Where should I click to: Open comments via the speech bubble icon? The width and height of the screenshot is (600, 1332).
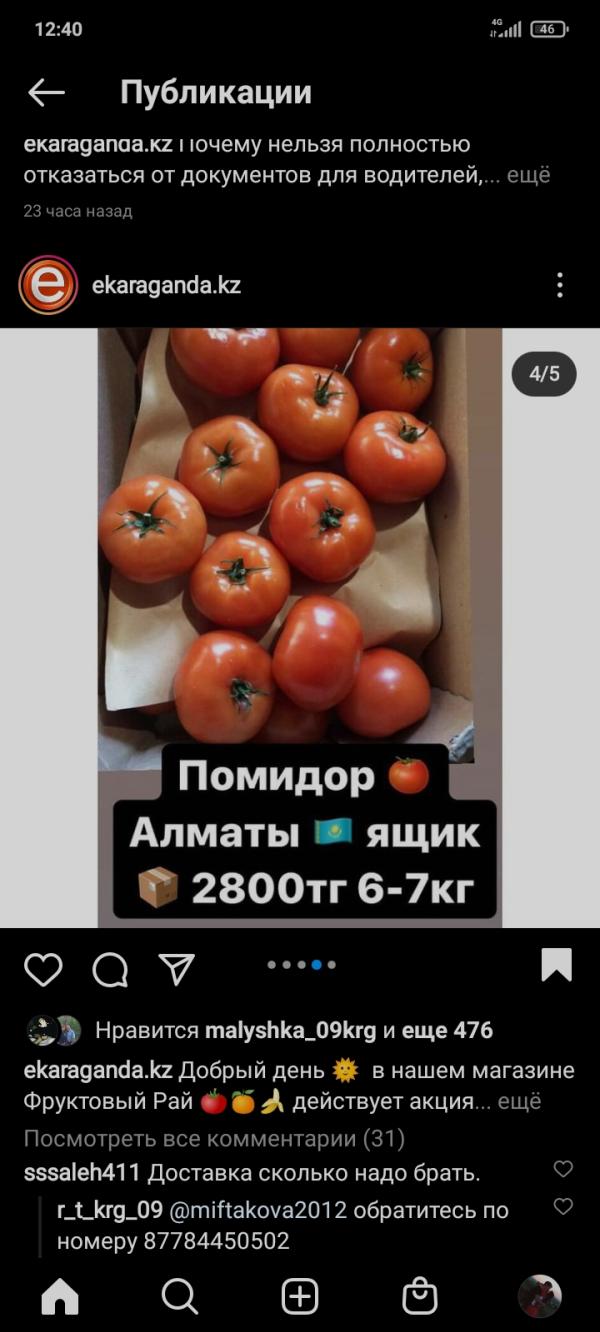(x=110, y=968)
